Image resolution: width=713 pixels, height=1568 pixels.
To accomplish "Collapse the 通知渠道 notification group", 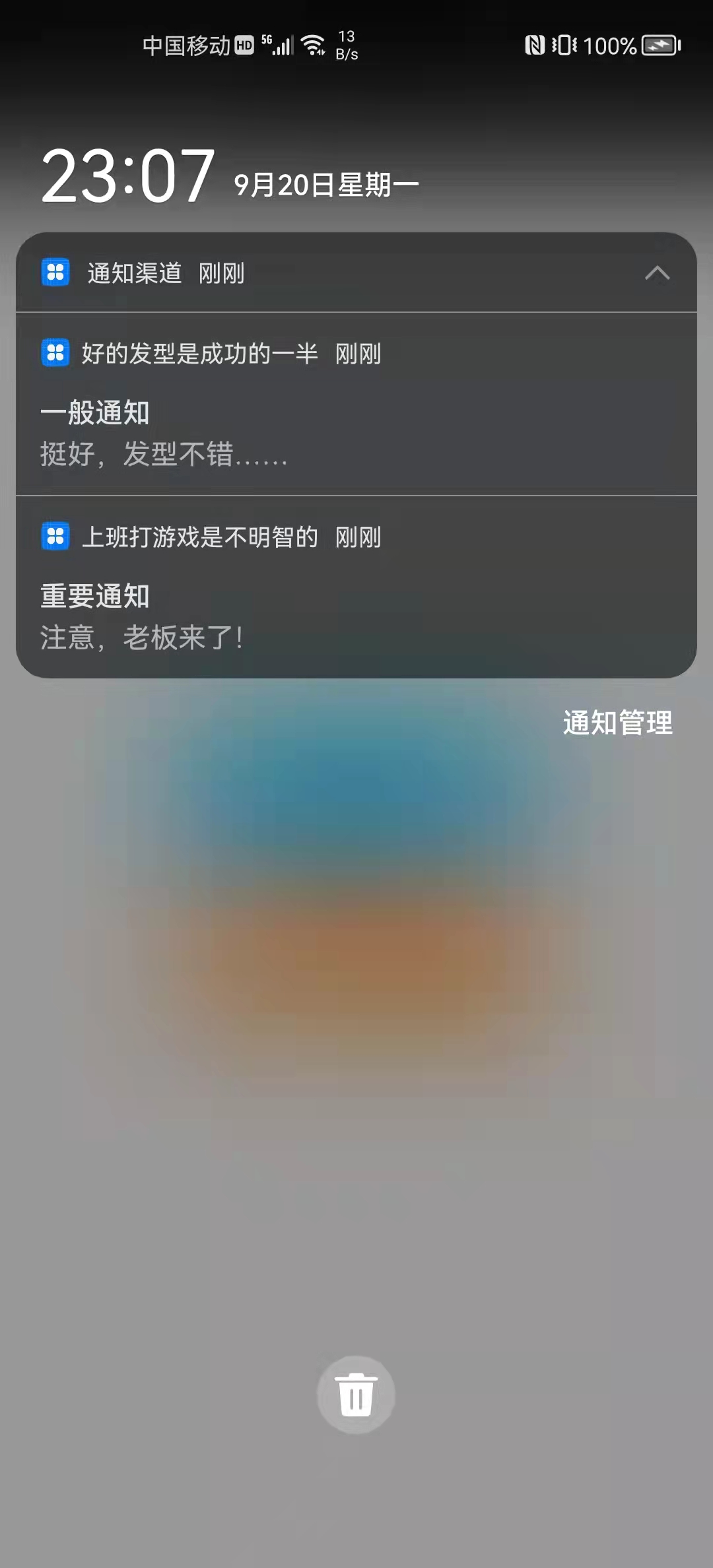I will tap(657, 273).
